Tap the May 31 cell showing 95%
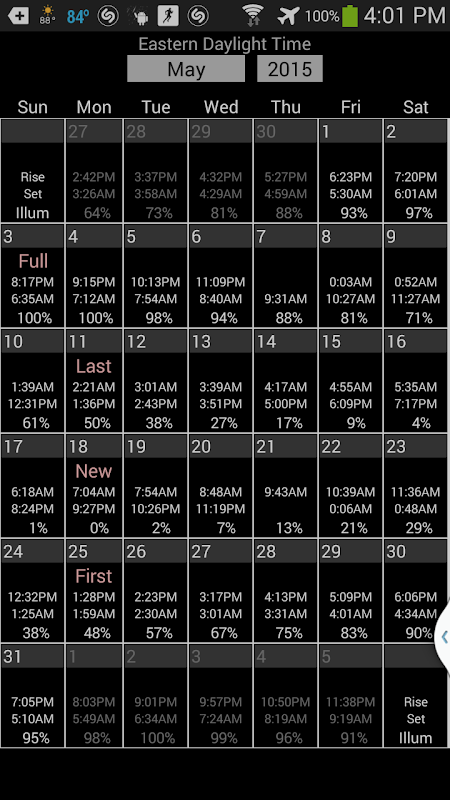The height and width of the screenshot is (800, 450). click(x=33, y=696)
